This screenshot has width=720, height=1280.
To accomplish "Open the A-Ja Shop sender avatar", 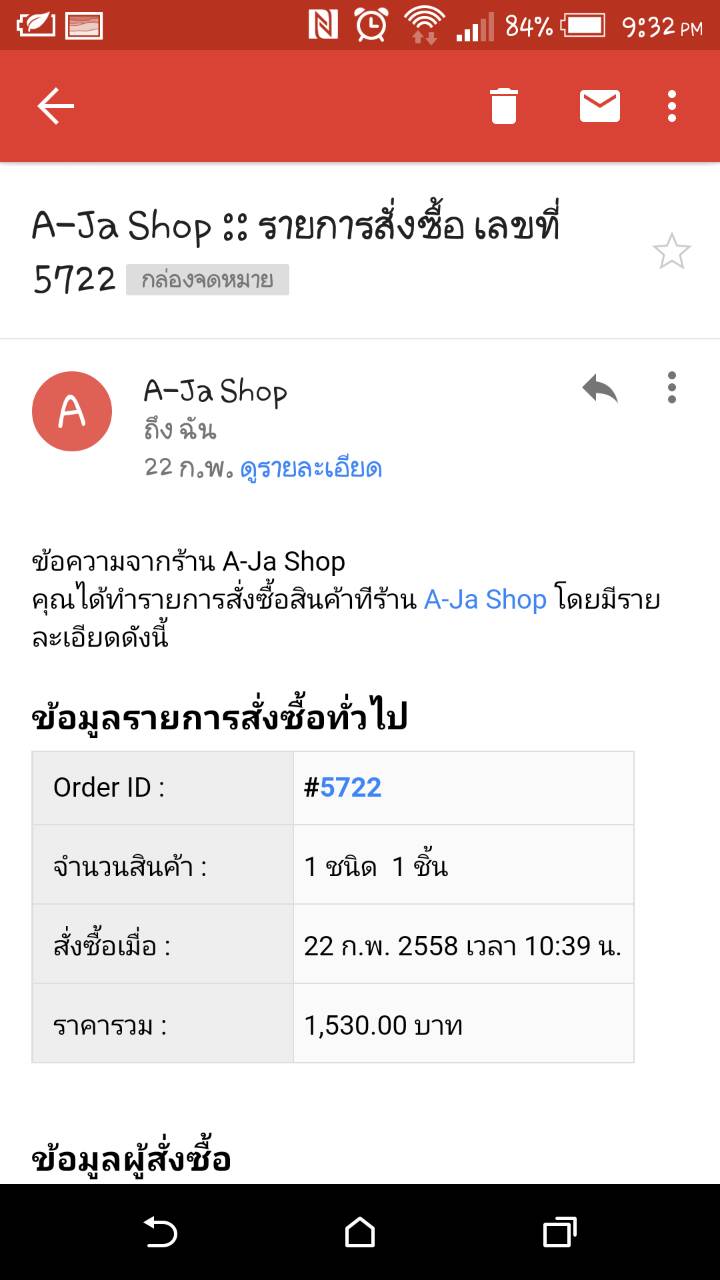I will [72, 411].
